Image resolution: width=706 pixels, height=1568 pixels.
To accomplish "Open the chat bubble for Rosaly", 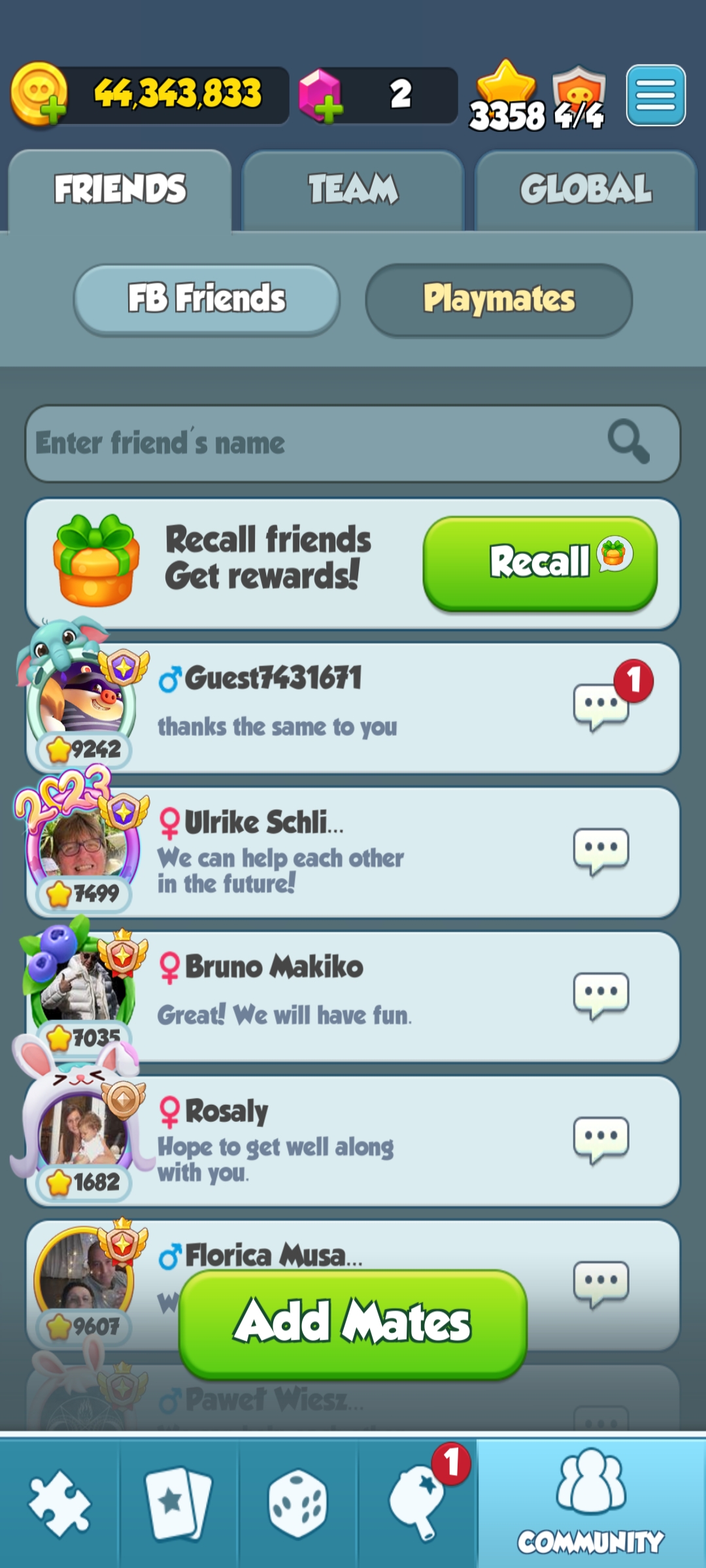I will point(601,1140).
